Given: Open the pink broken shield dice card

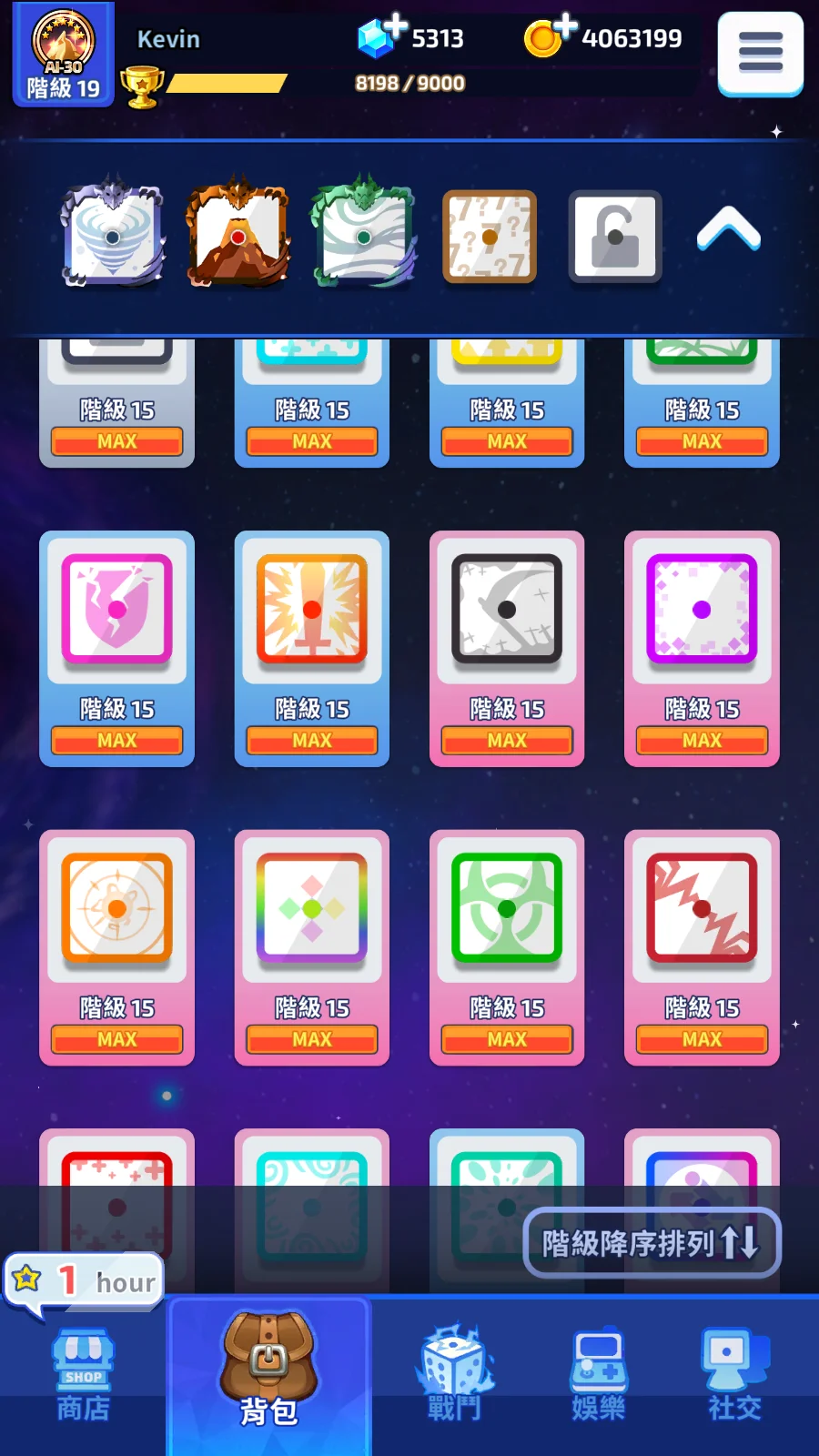Looking at the screenshot, I should (116, 648).
